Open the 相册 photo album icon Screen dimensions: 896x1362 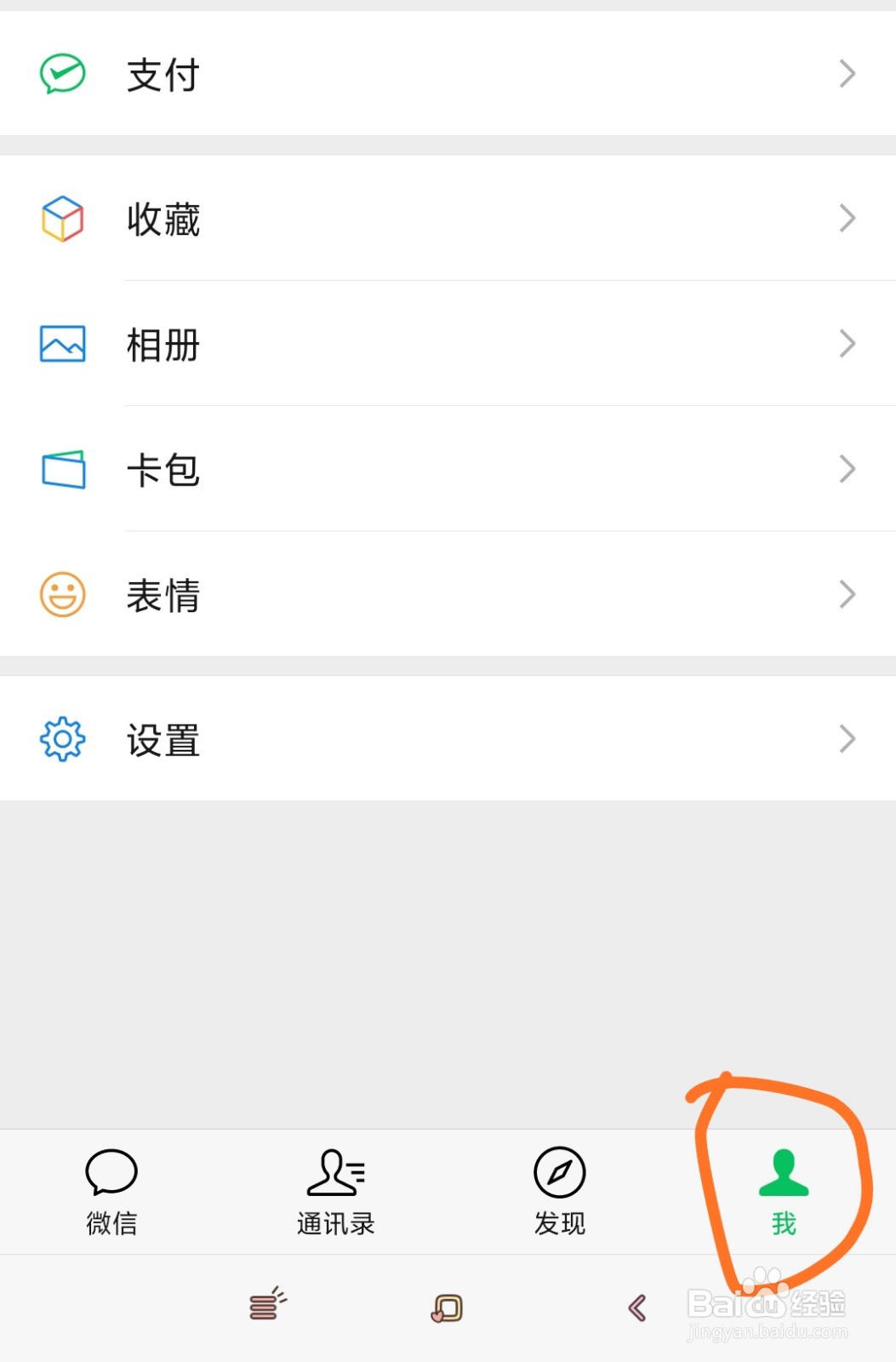pyautogui.click(x=60, y=344)
